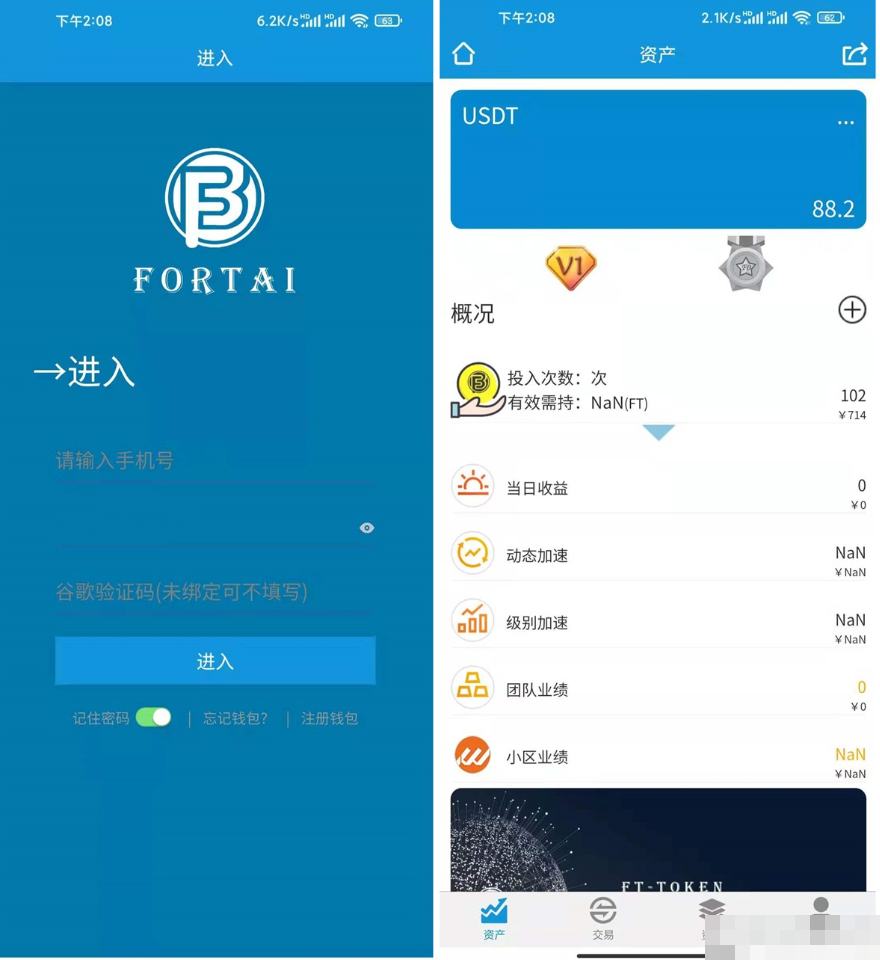Go to home via the house icon

tap(463, 54)
